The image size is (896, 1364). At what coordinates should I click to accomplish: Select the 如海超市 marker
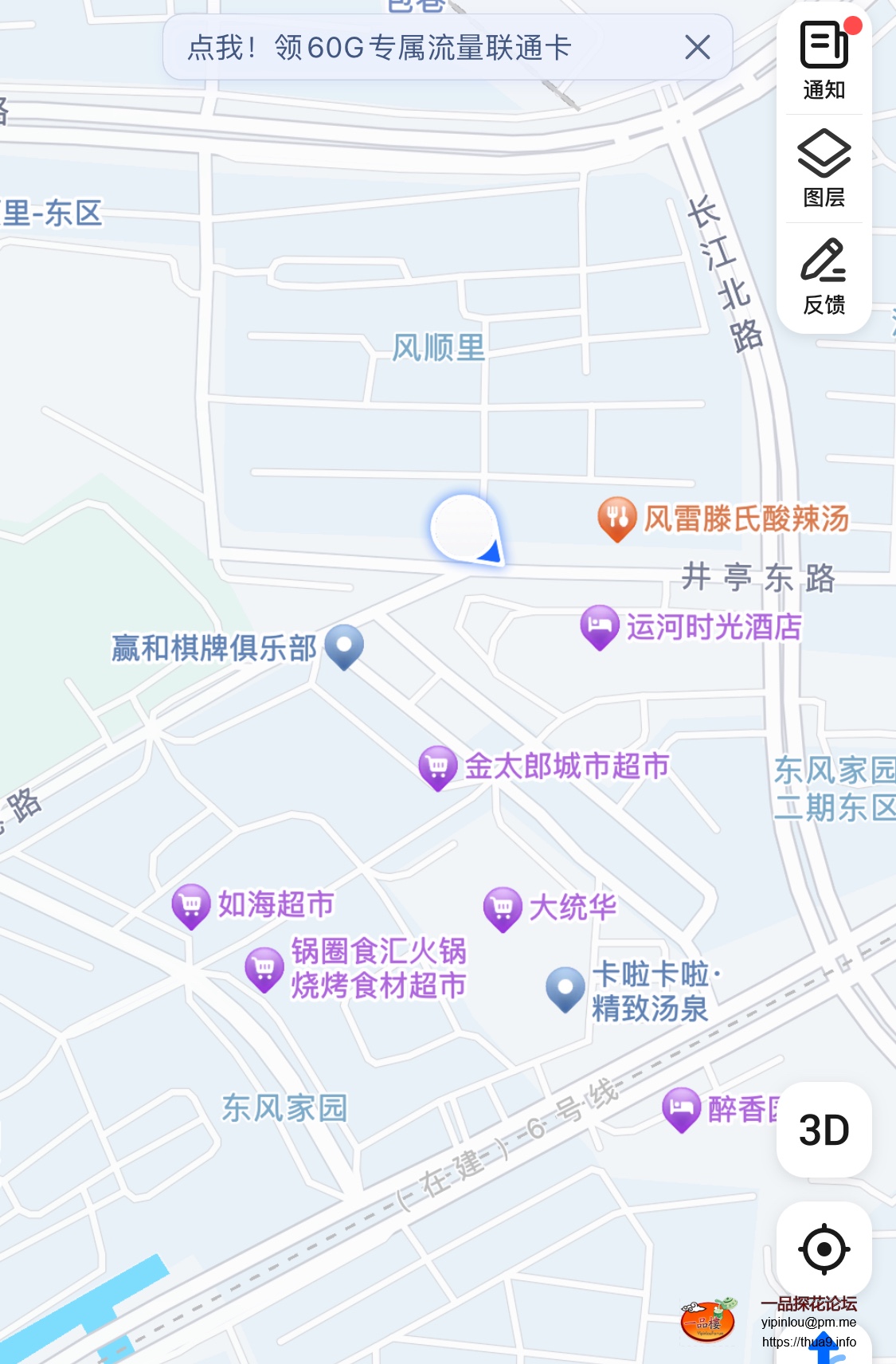pos(191,904)
